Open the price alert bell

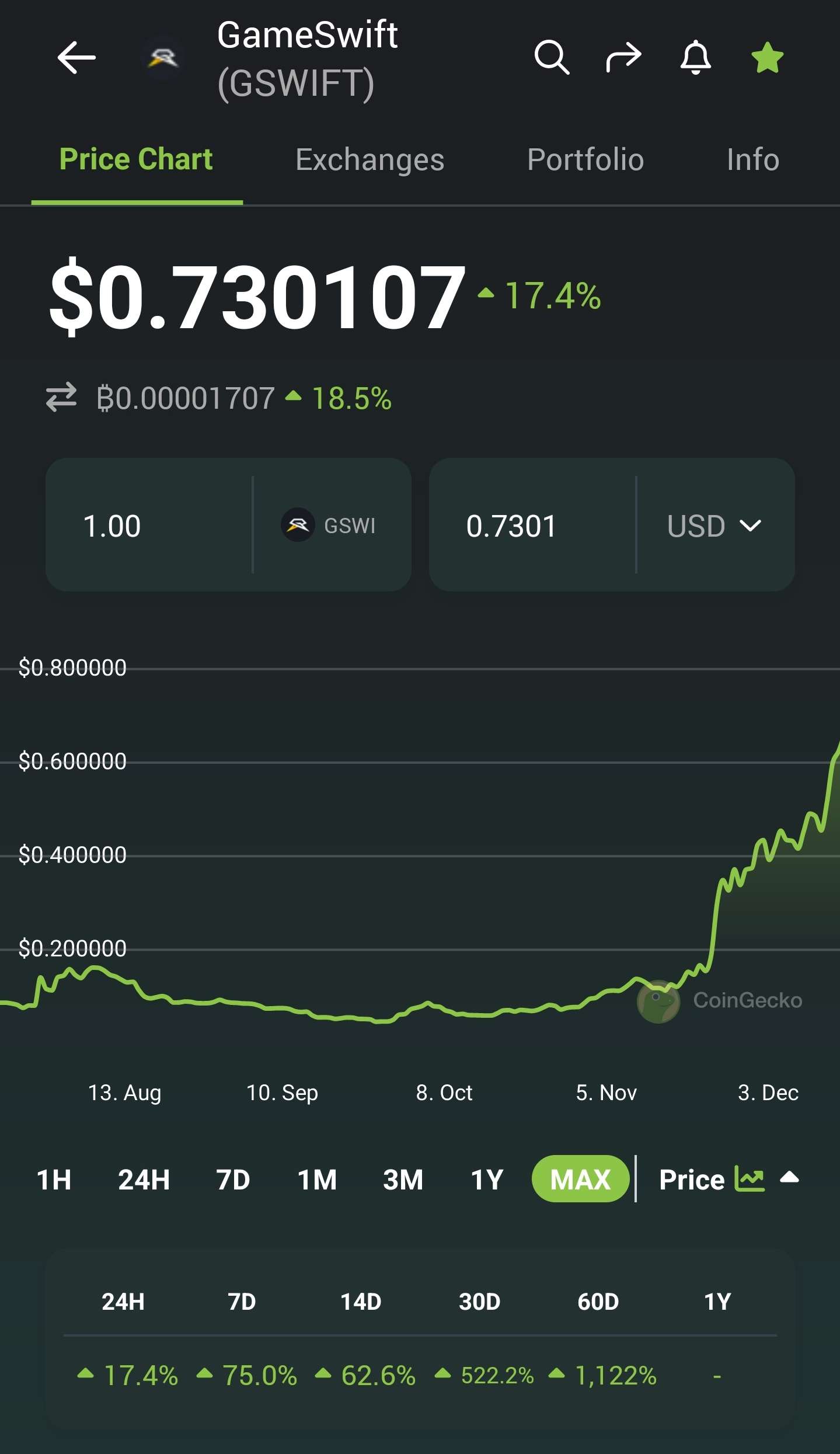695,57
